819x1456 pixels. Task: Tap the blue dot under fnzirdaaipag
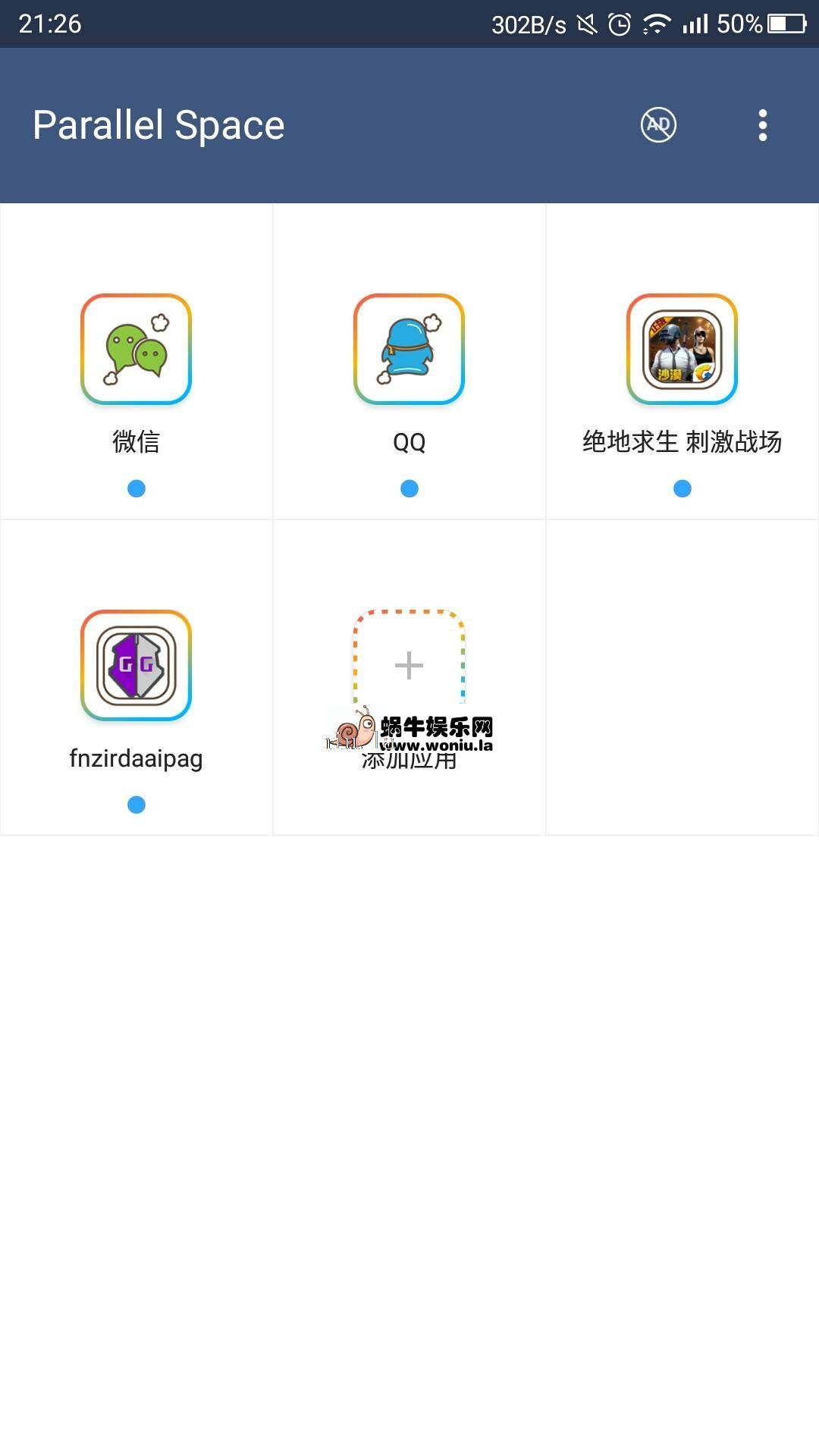(136, 804)
